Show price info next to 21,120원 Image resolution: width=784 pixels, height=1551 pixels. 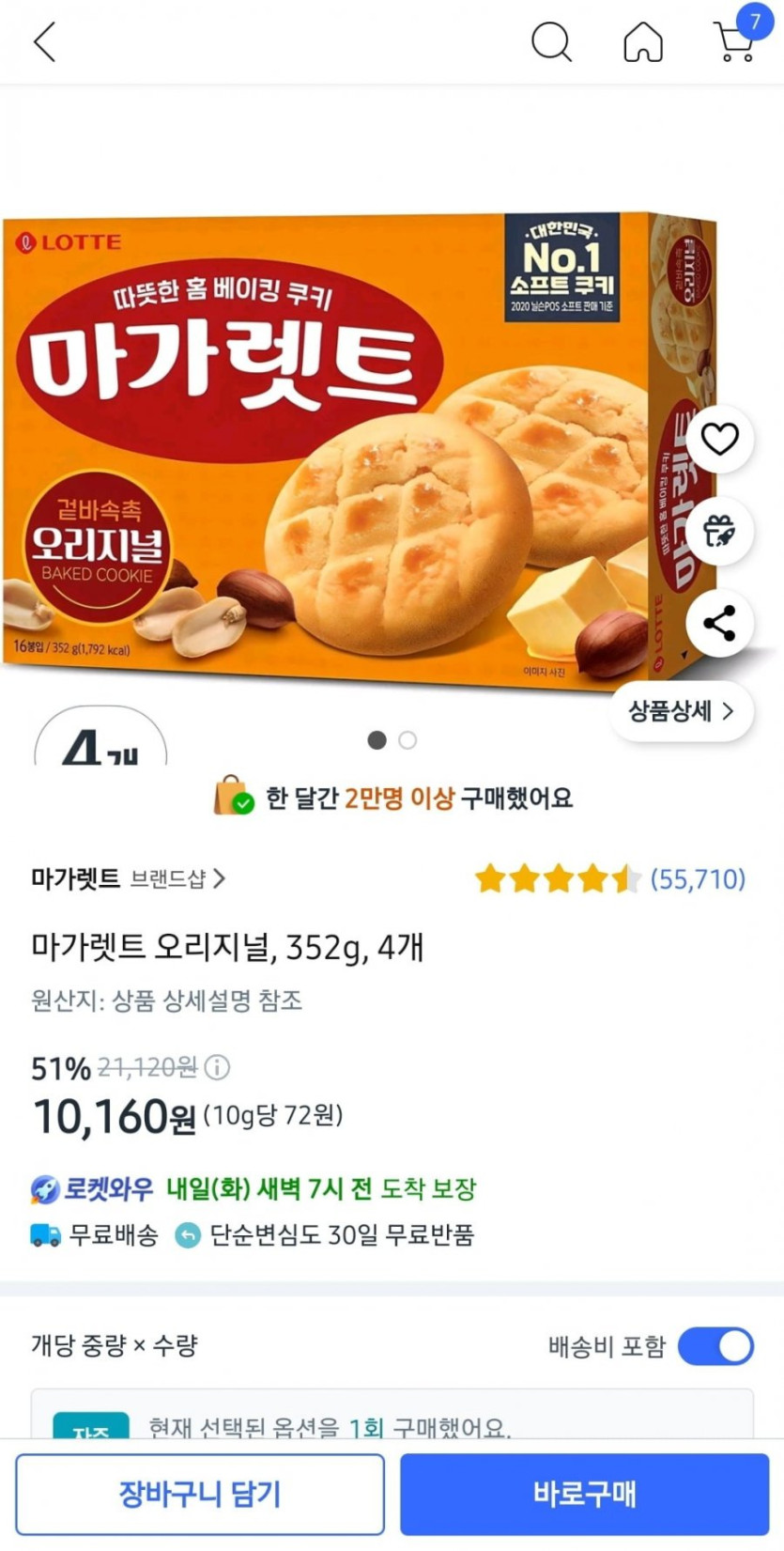217,1067
